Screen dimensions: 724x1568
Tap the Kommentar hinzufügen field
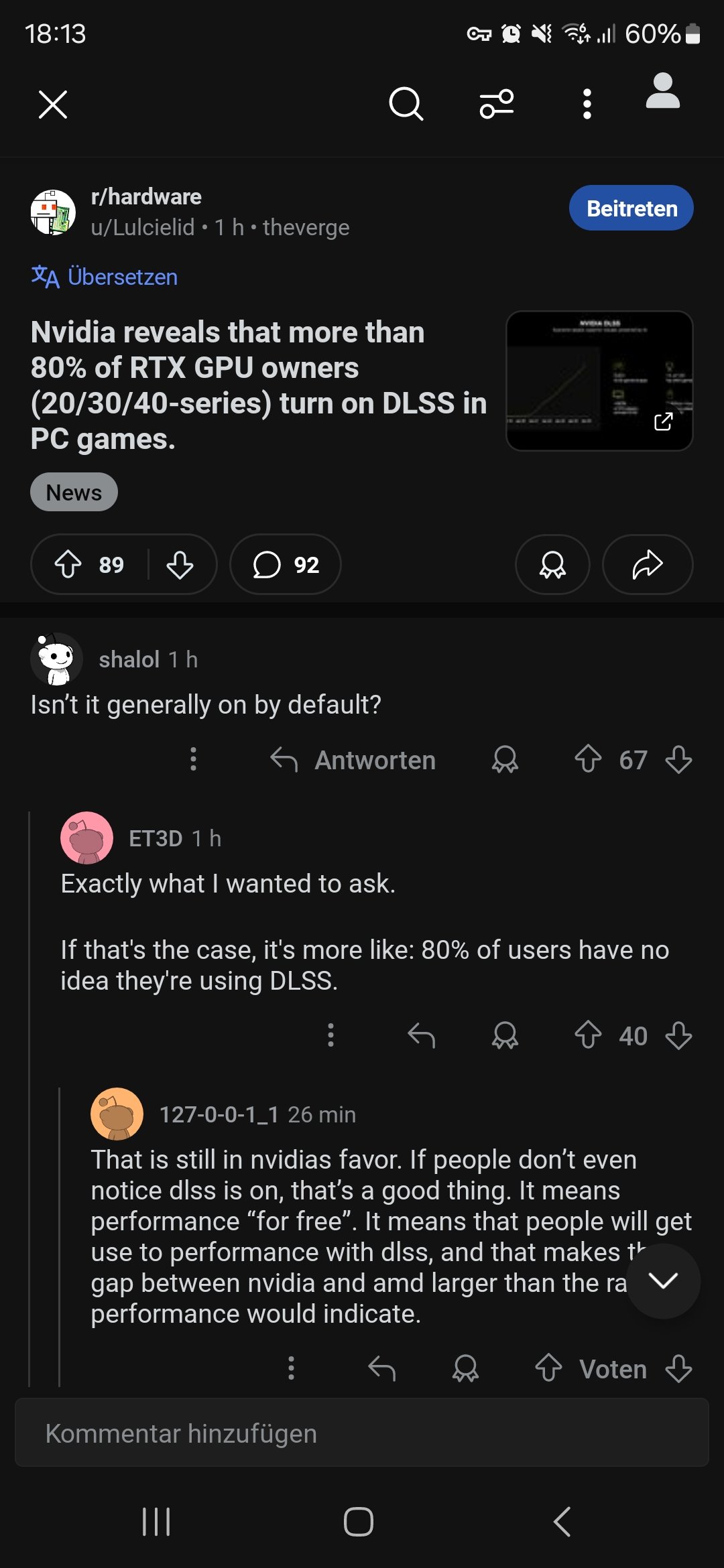[362, 1433]
